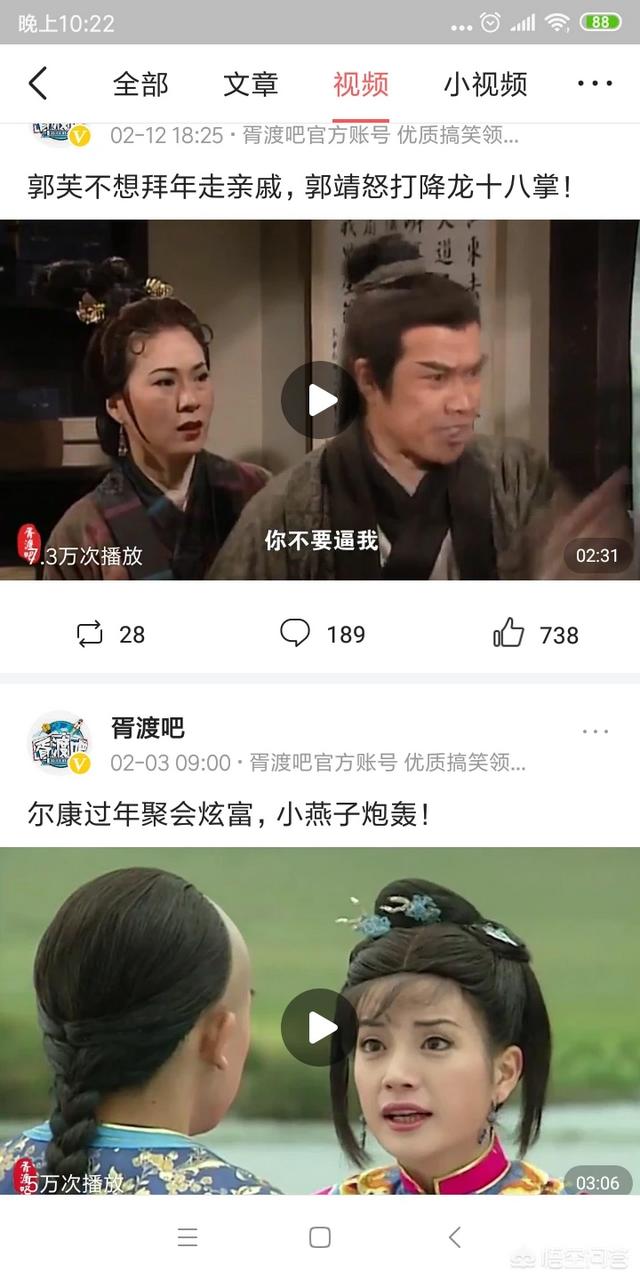Switch to the 文章 tab
The width and height of the screenshot is (640, 1280).
point(250,84)
